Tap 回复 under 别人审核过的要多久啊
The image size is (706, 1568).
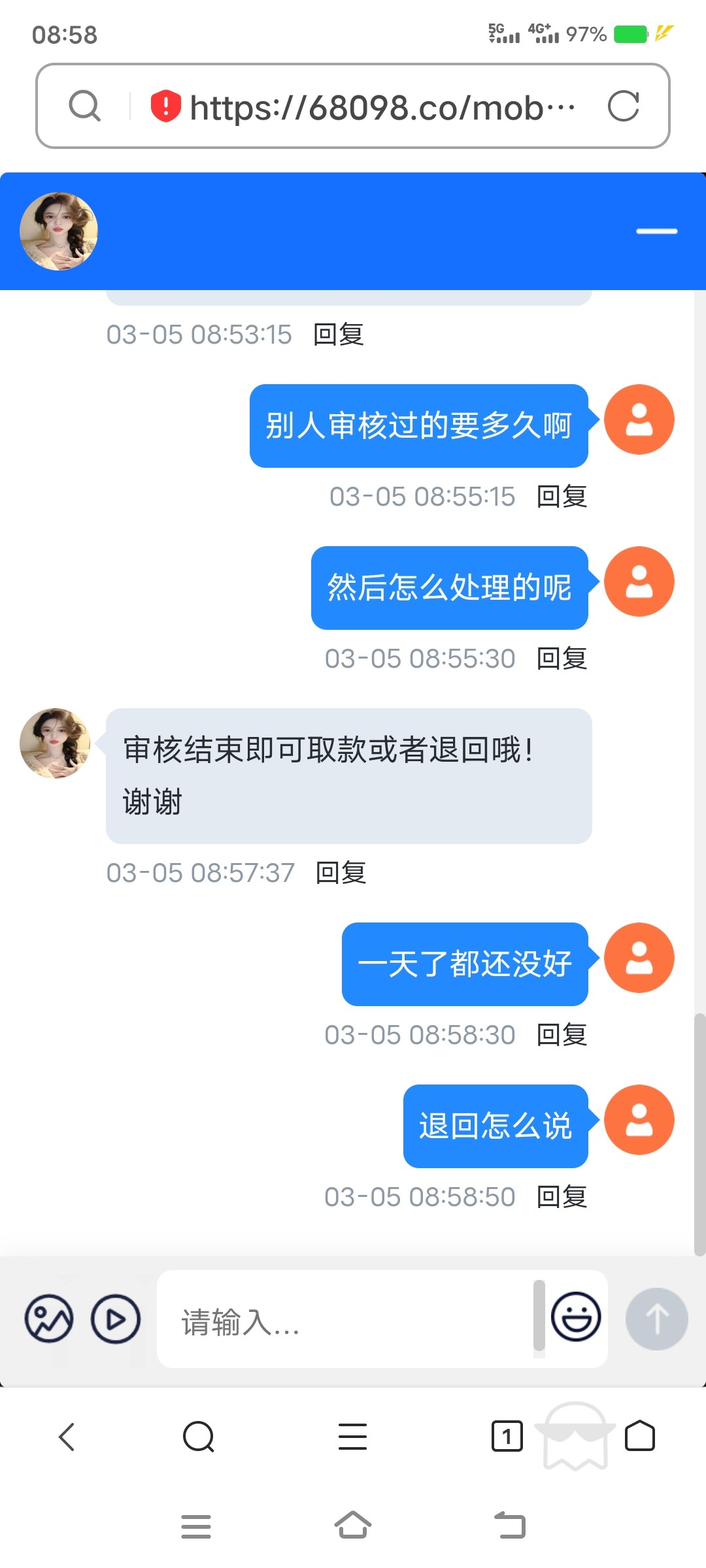tap(562, 497)
